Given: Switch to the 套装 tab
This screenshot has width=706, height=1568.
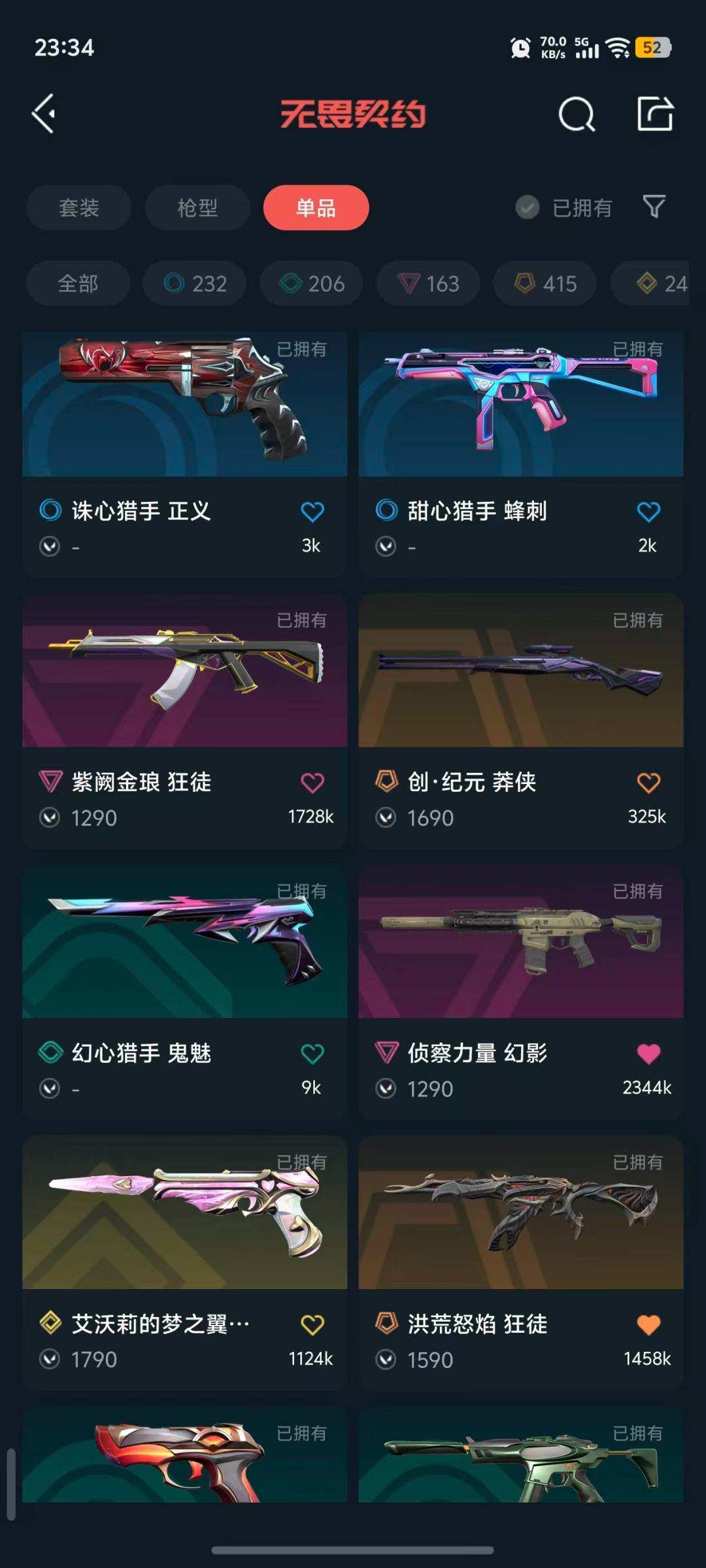Looking at the screenshot, I should tap(78, 208).
